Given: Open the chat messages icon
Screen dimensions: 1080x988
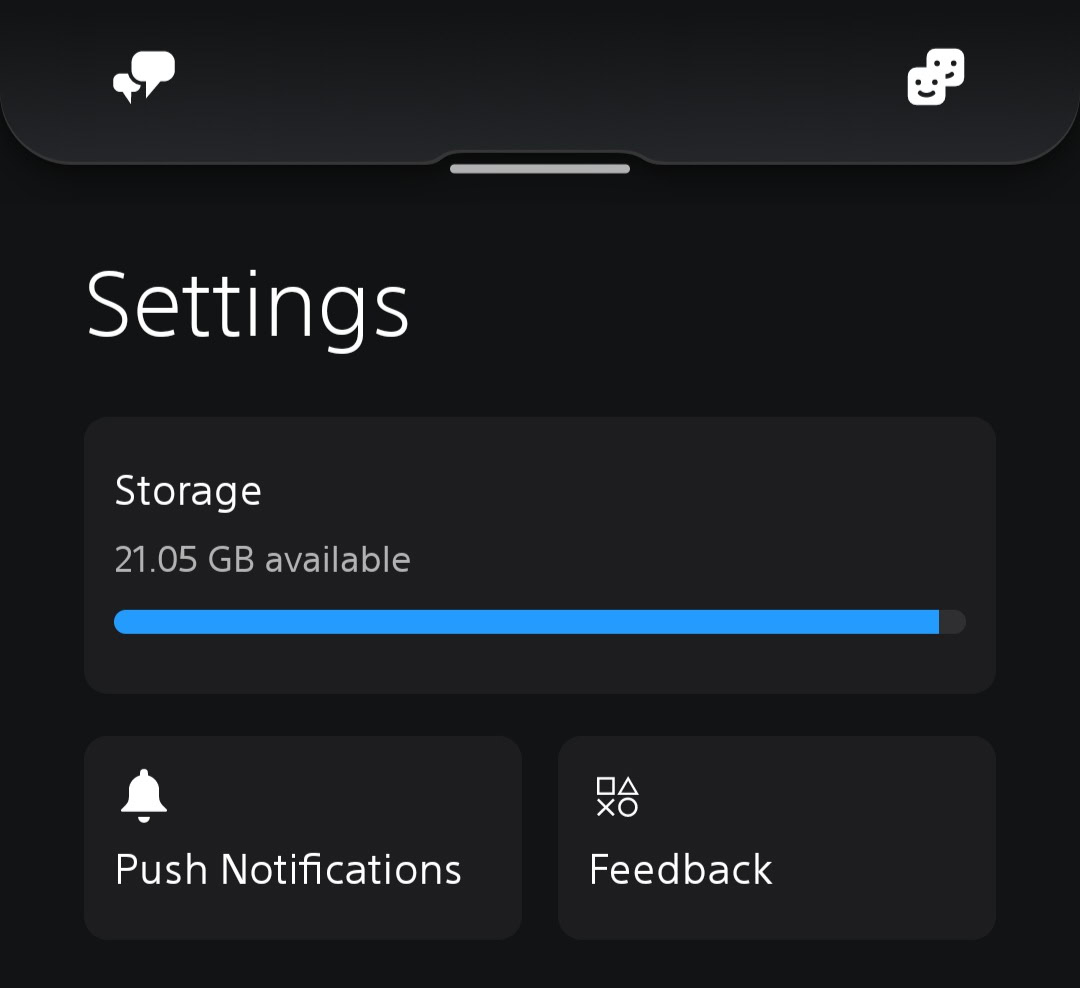Looking at the screenshot, I should tap(144, 77).
